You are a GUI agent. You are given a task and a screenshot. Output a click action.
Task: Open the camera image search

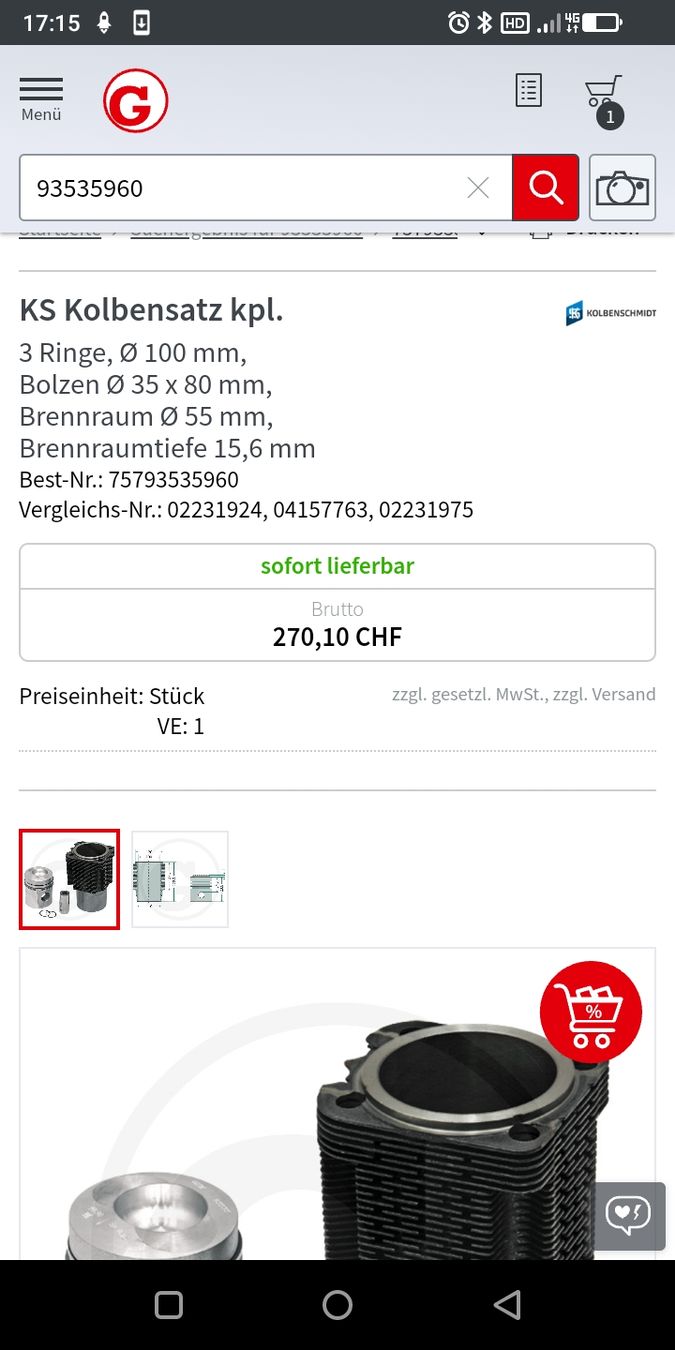point(622,188)
